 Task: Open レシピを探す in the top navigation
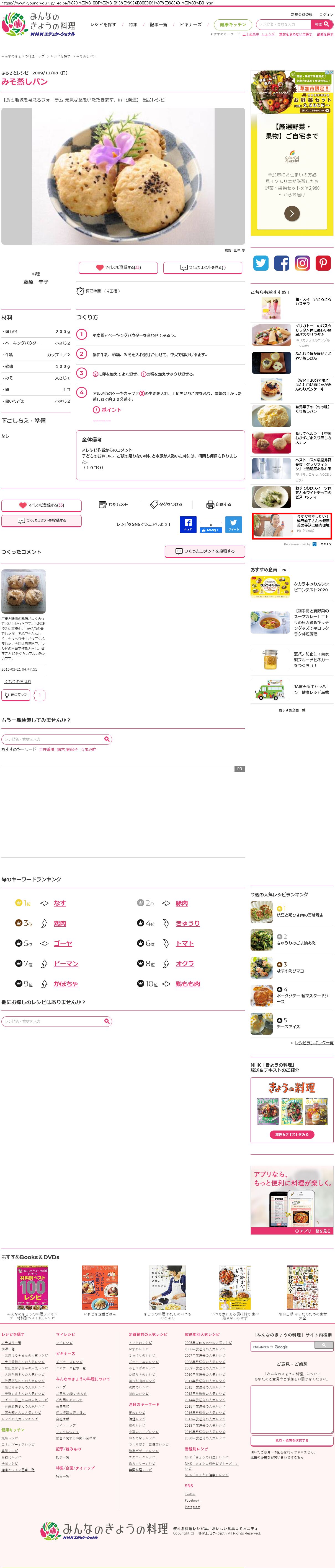103,25
